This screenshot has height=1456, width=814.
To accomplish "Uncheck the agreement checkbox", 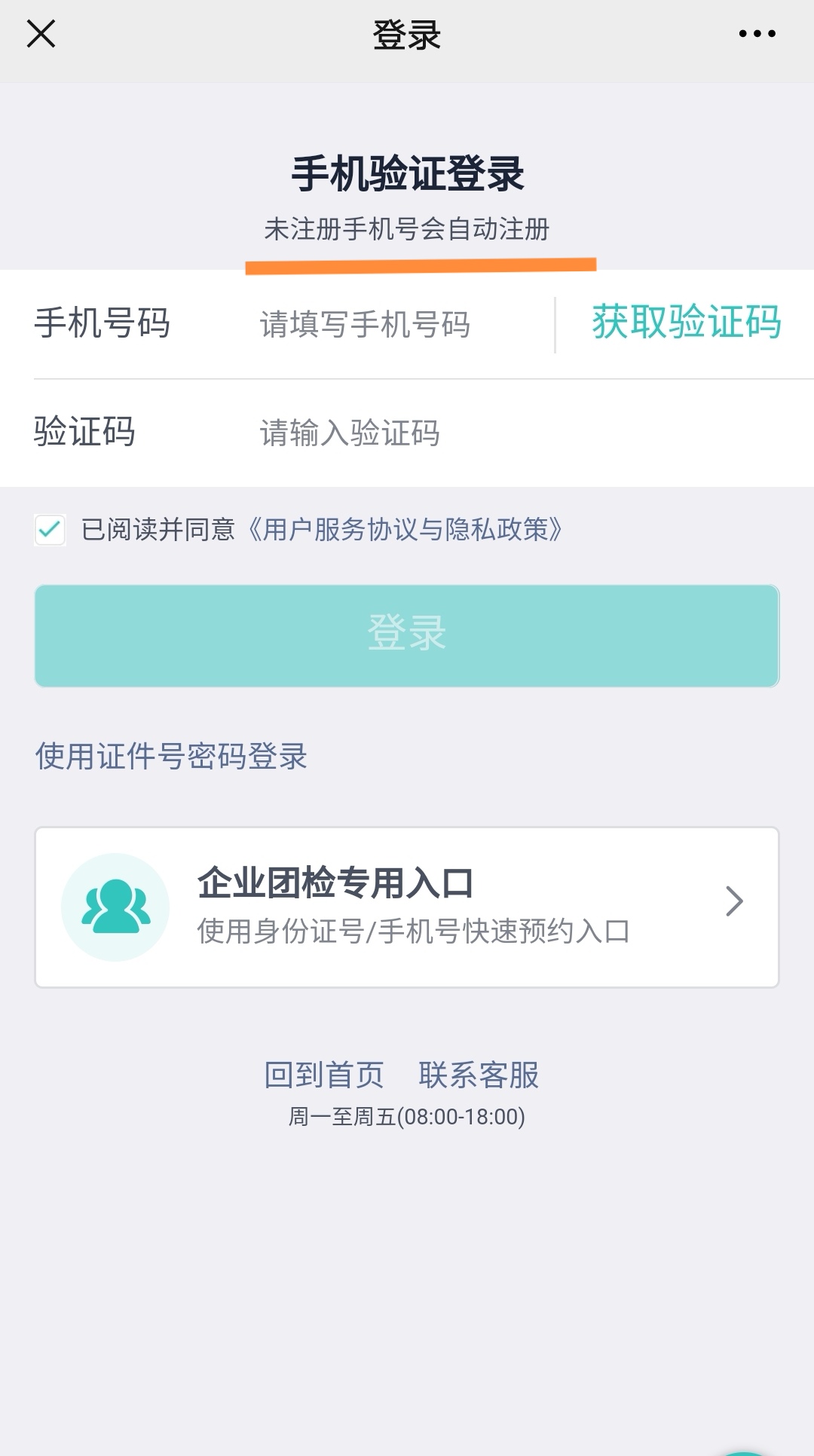I will 50,530.
